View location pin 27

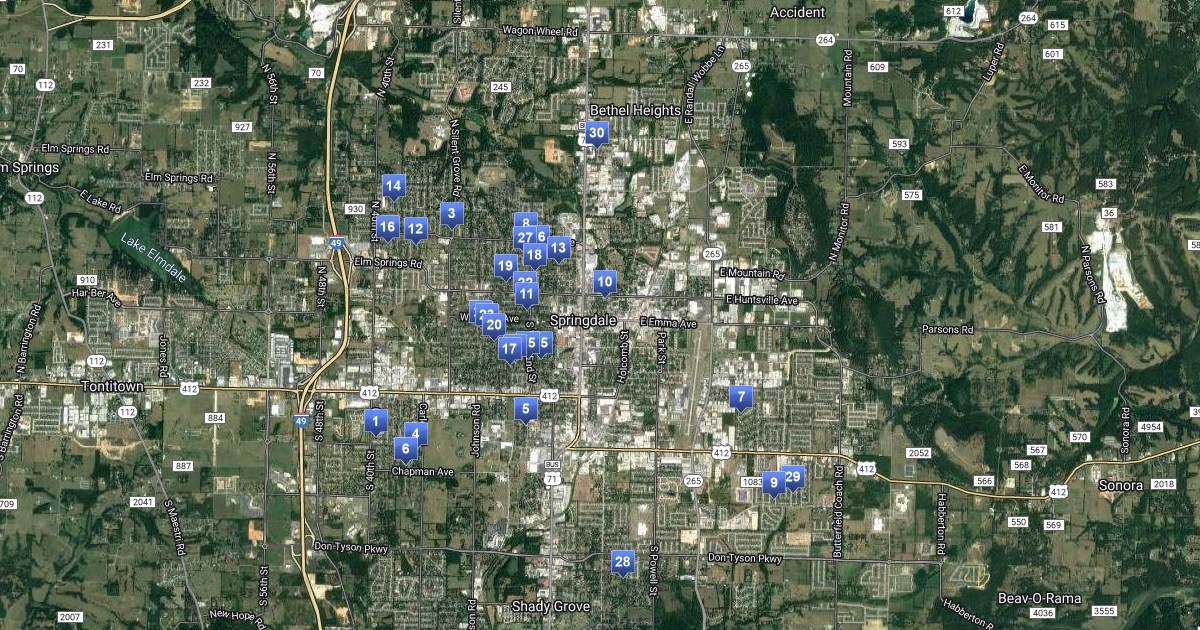523,238
